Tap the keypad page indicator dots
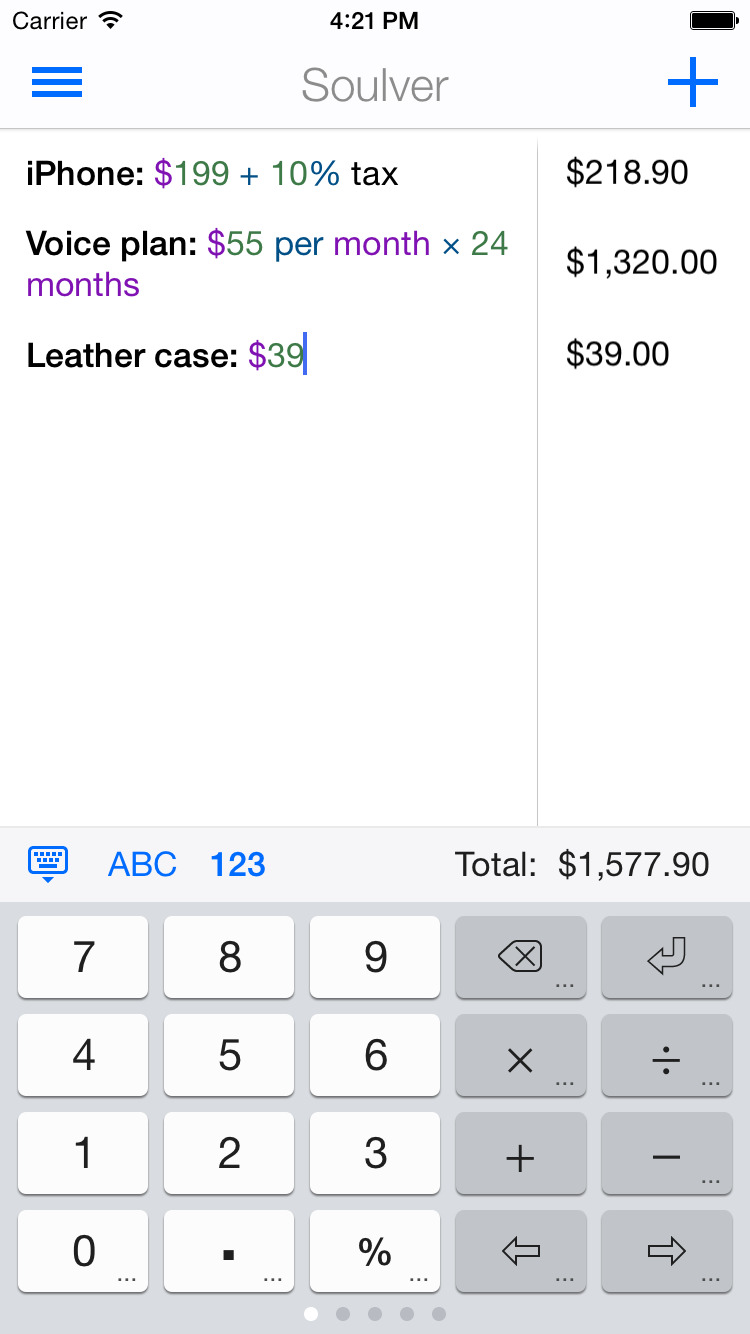The width and height of the screenshot is (750, 1334). pyautogui.click(x=375, y=1314)
